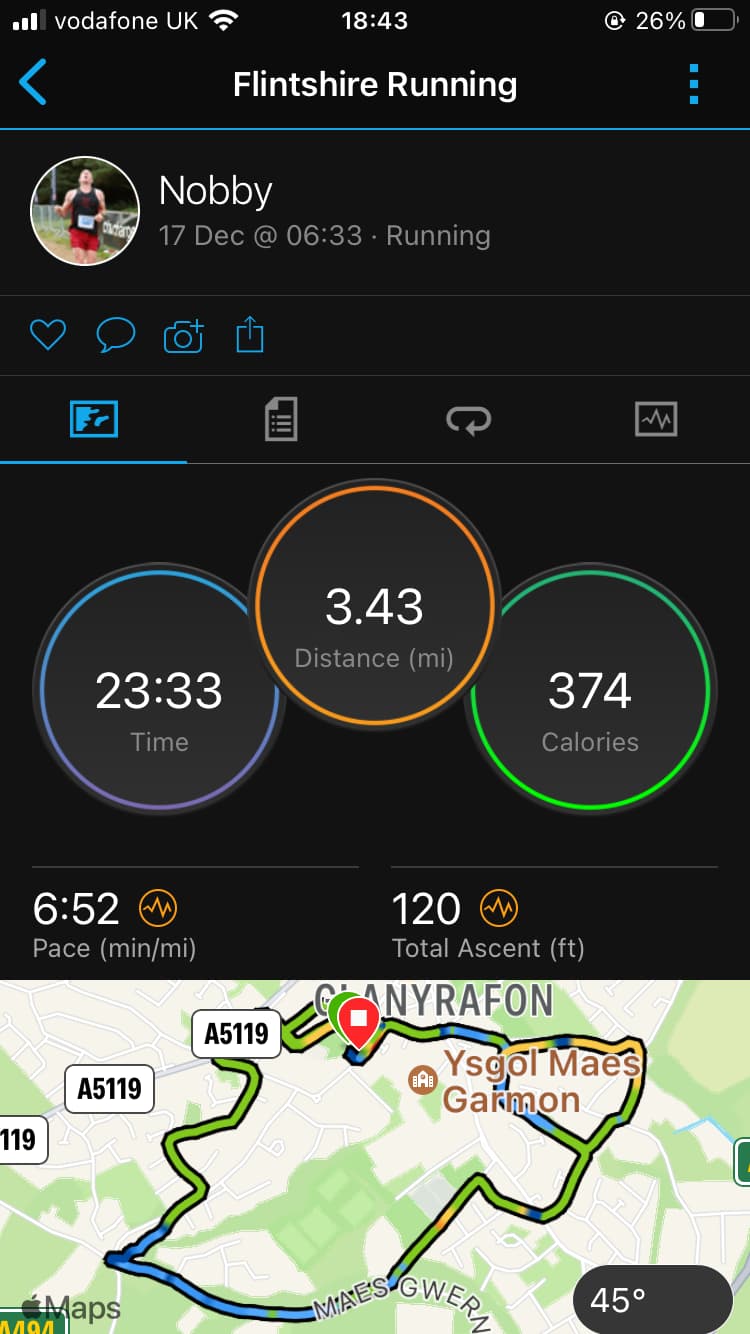Open the pace chart icon beside 6:52

[158, 908]
